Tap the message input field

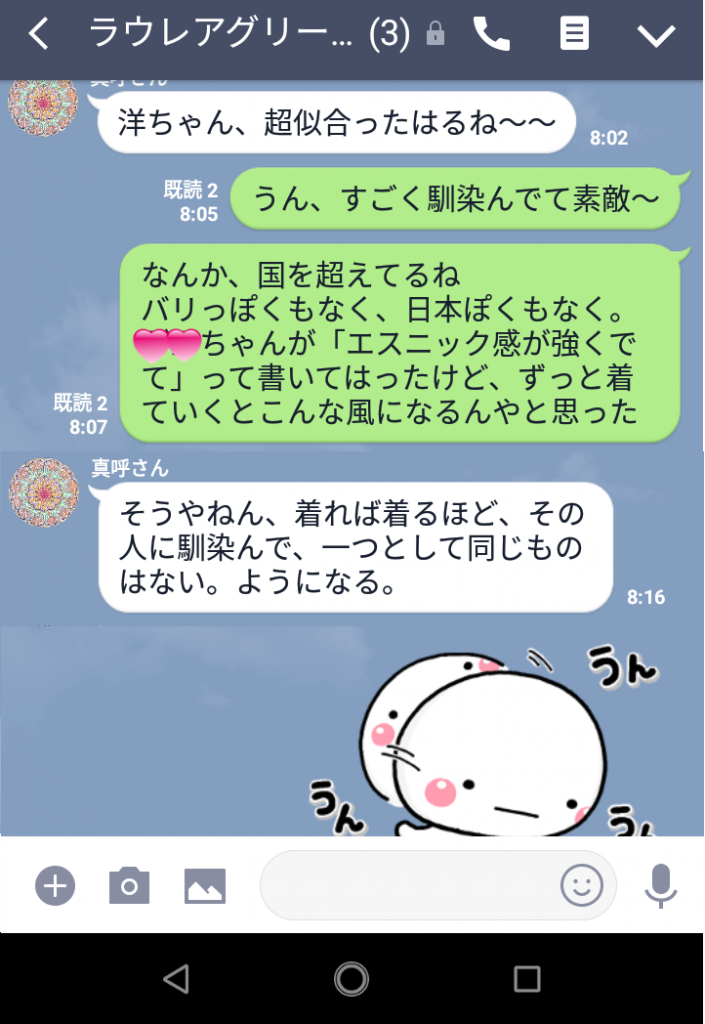(405, 885)
